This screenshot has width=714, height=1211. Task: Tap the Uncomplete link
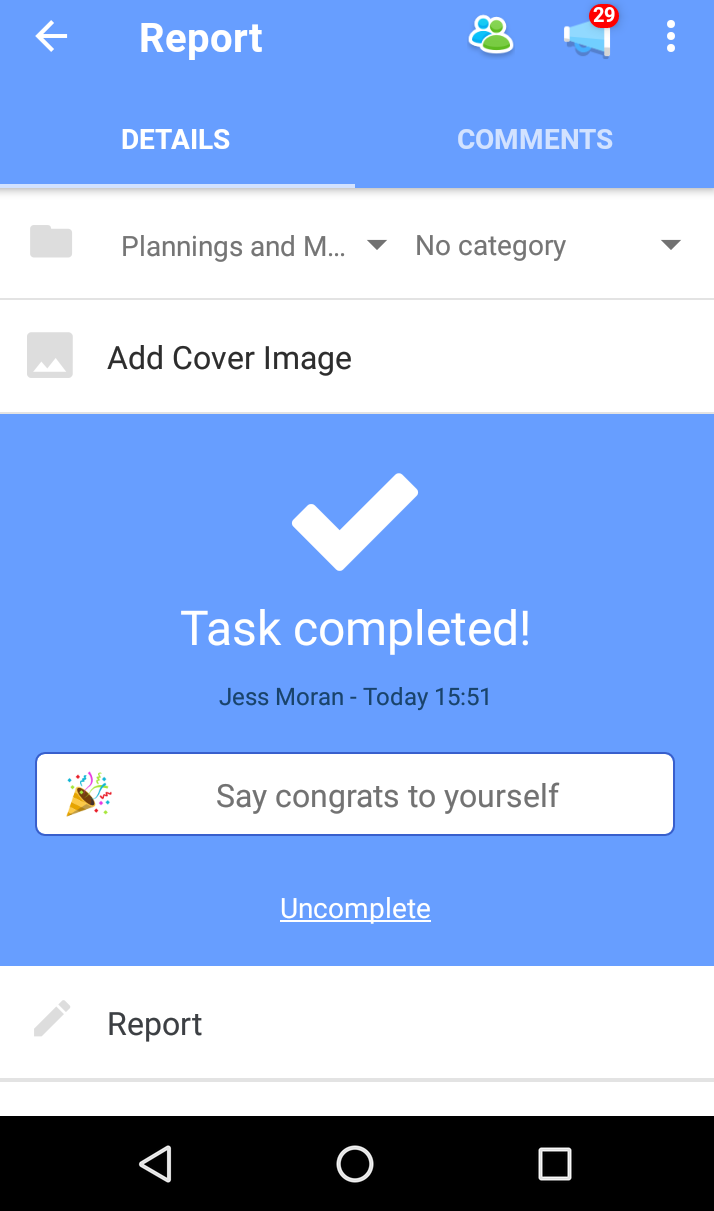click(x=355, y=908)
